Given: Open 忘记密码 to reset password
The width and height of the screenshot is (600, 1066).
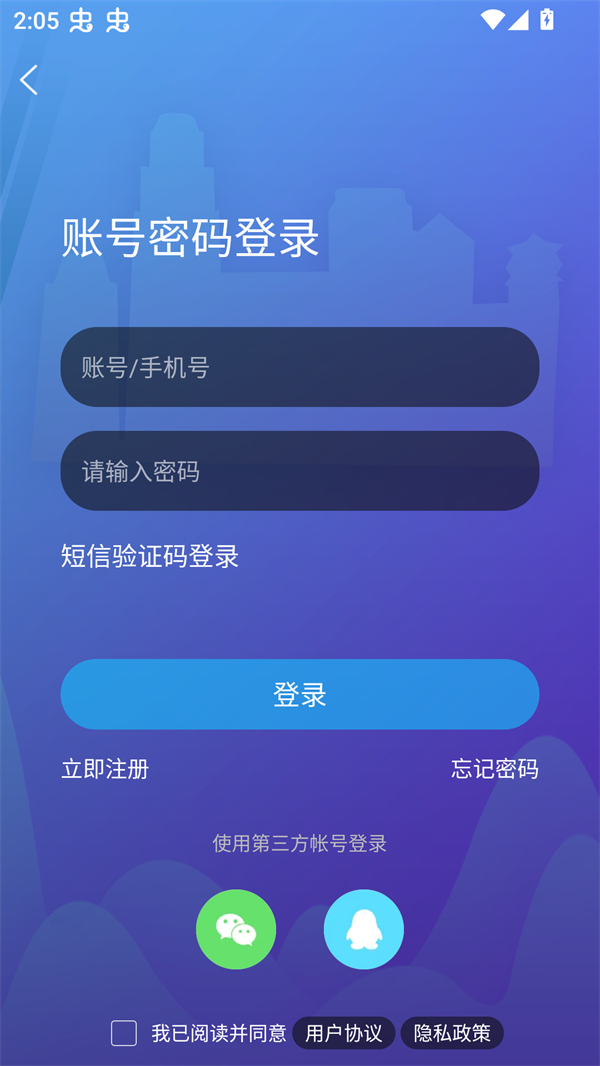Looking at the screenshot, I should point(494,769).
